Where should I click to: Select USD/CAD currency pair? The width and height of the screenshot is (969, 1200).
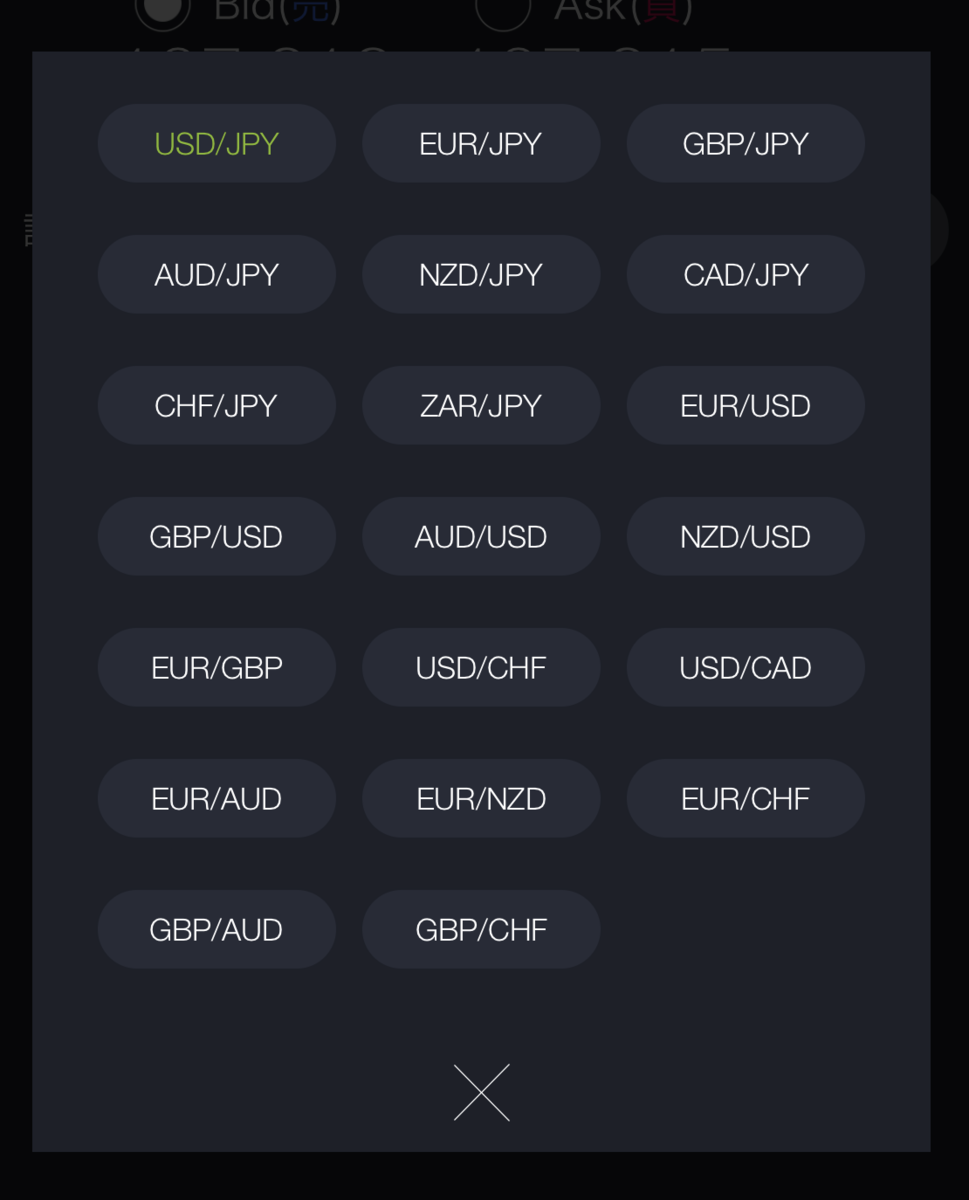point(745,668)
